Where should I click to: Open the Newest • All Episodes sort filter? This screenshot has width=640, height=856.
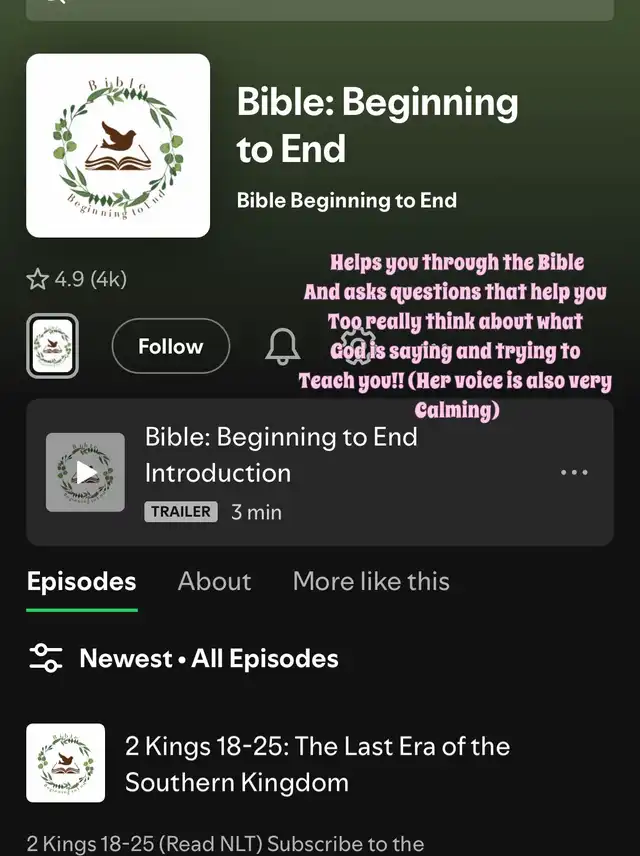(183, 658)
